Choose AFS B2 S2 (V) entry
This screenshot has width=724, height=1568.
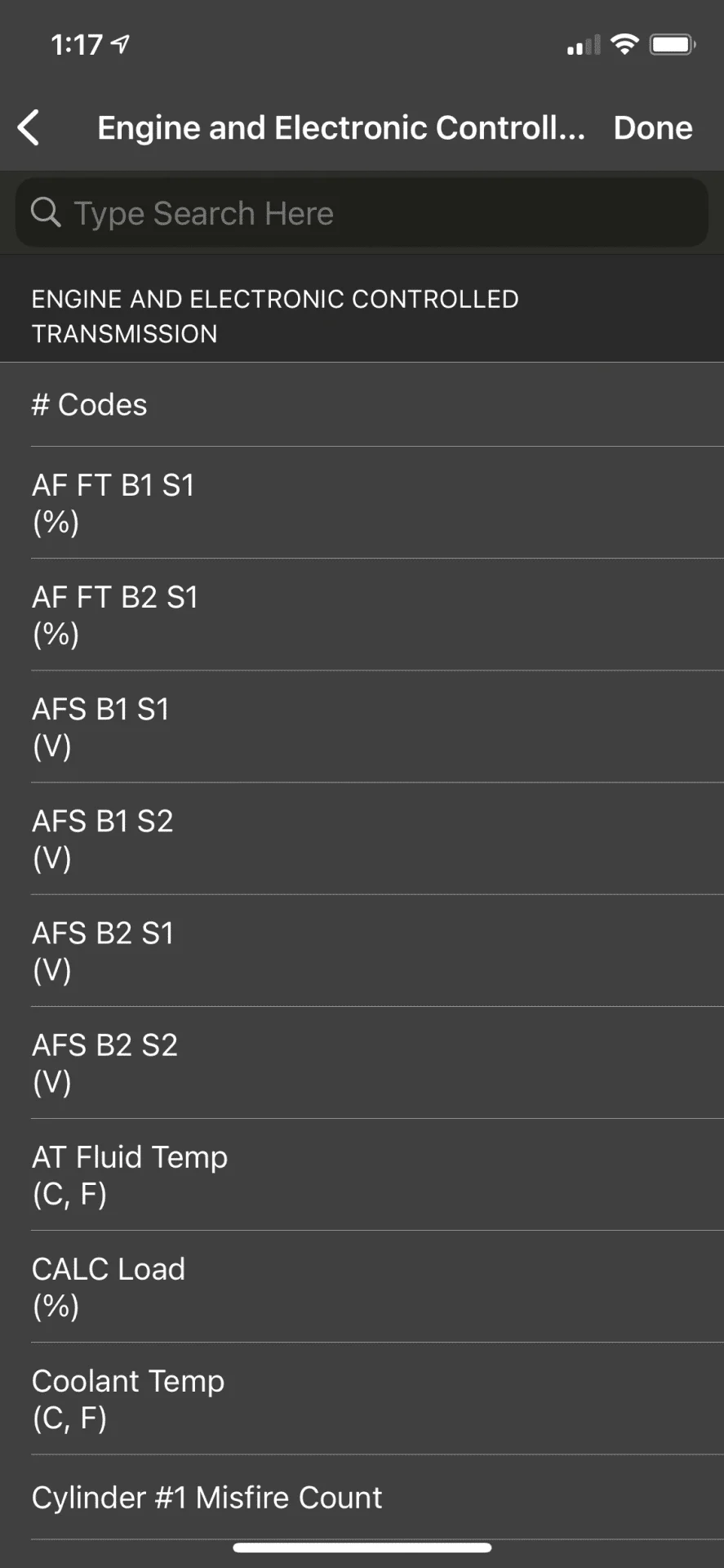click(x=362, y=1062)
